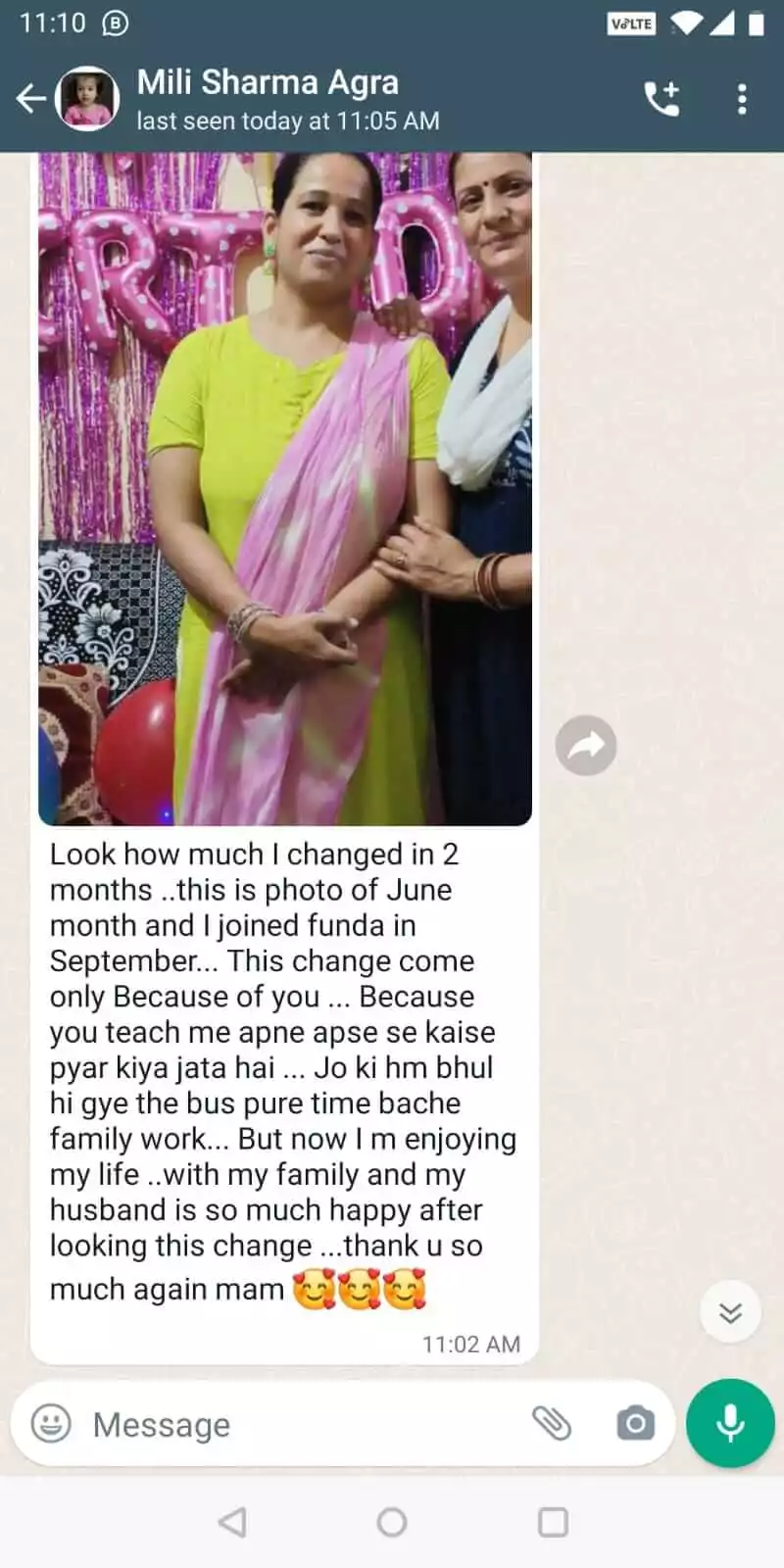Attach a file with the paperclip
Screen dimensions: 784x1568
click(x=552, y=1423)
